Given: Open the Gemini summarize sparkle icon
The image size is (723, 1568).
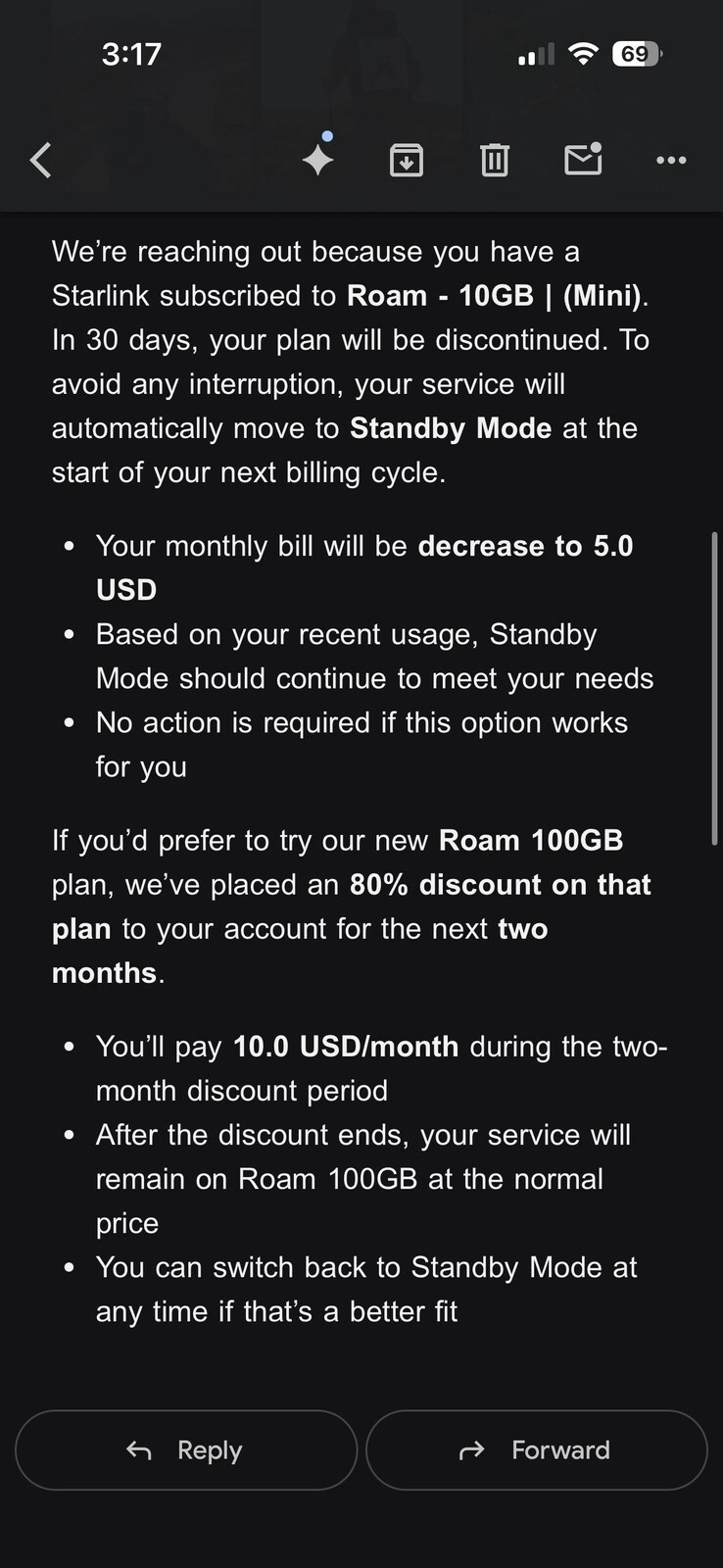Looking at the screenshot, I should pos(317,159).
